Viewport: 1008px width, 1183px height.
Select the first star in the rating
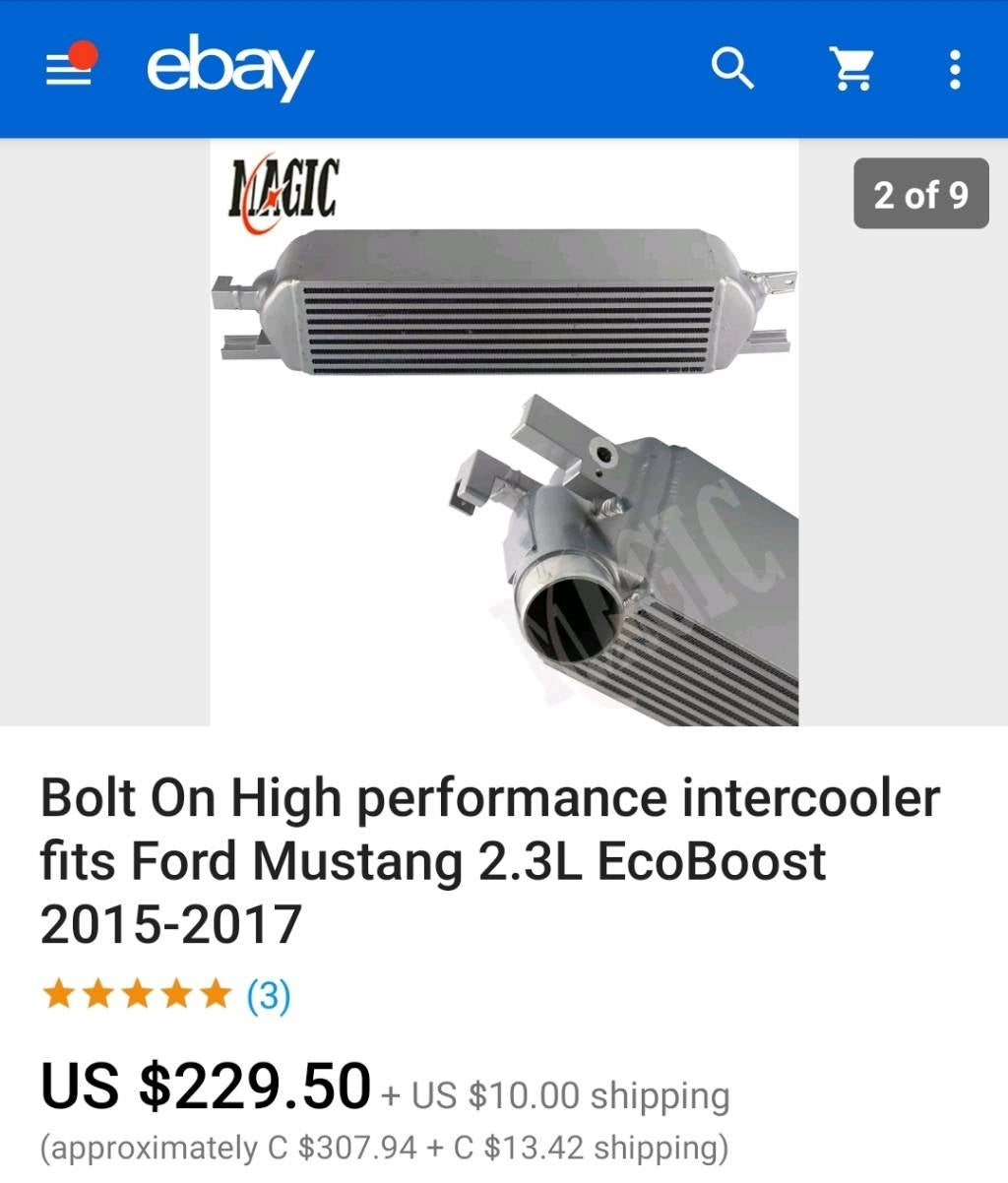pyautogui.click(x=57, y=995)
